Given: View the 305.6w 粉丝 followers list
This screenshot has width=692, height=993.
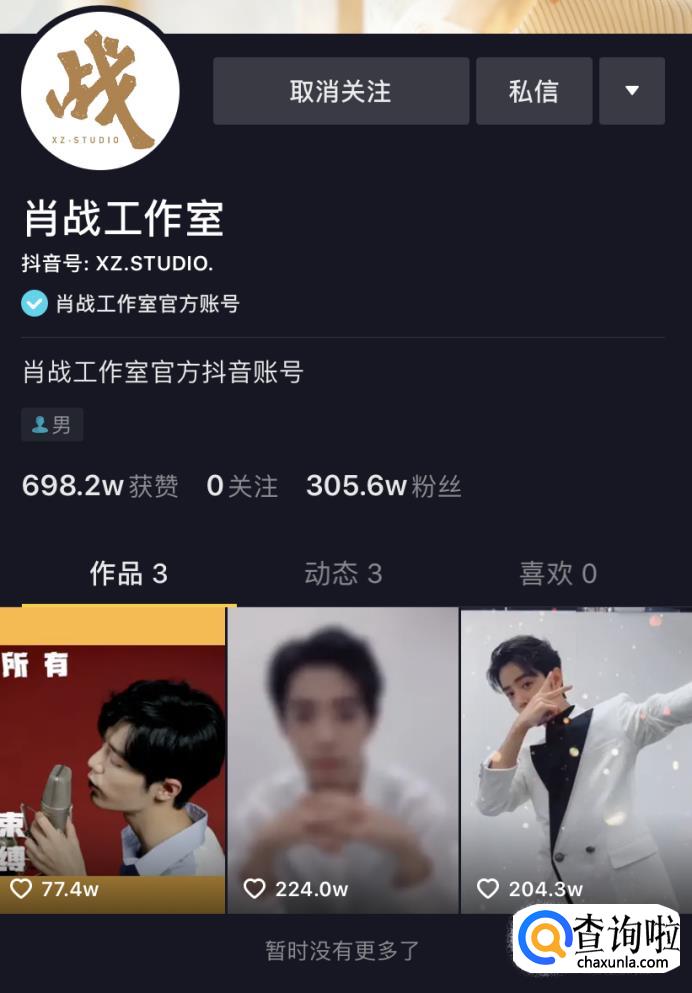Looking at the screenshot, I should 383,487.
